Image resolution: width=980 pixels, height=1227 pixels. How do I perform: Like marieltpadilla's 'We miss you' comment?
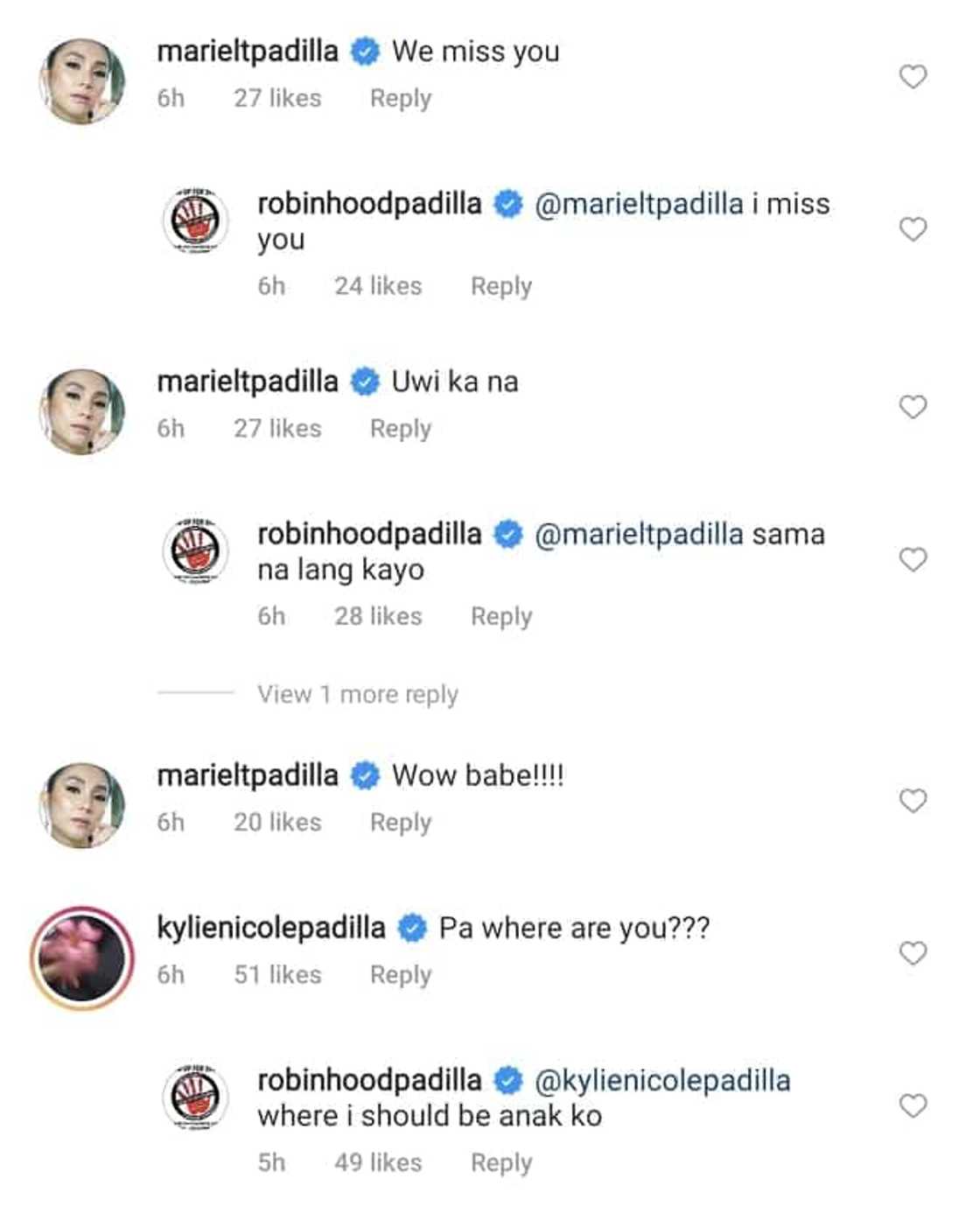[913, 77]
